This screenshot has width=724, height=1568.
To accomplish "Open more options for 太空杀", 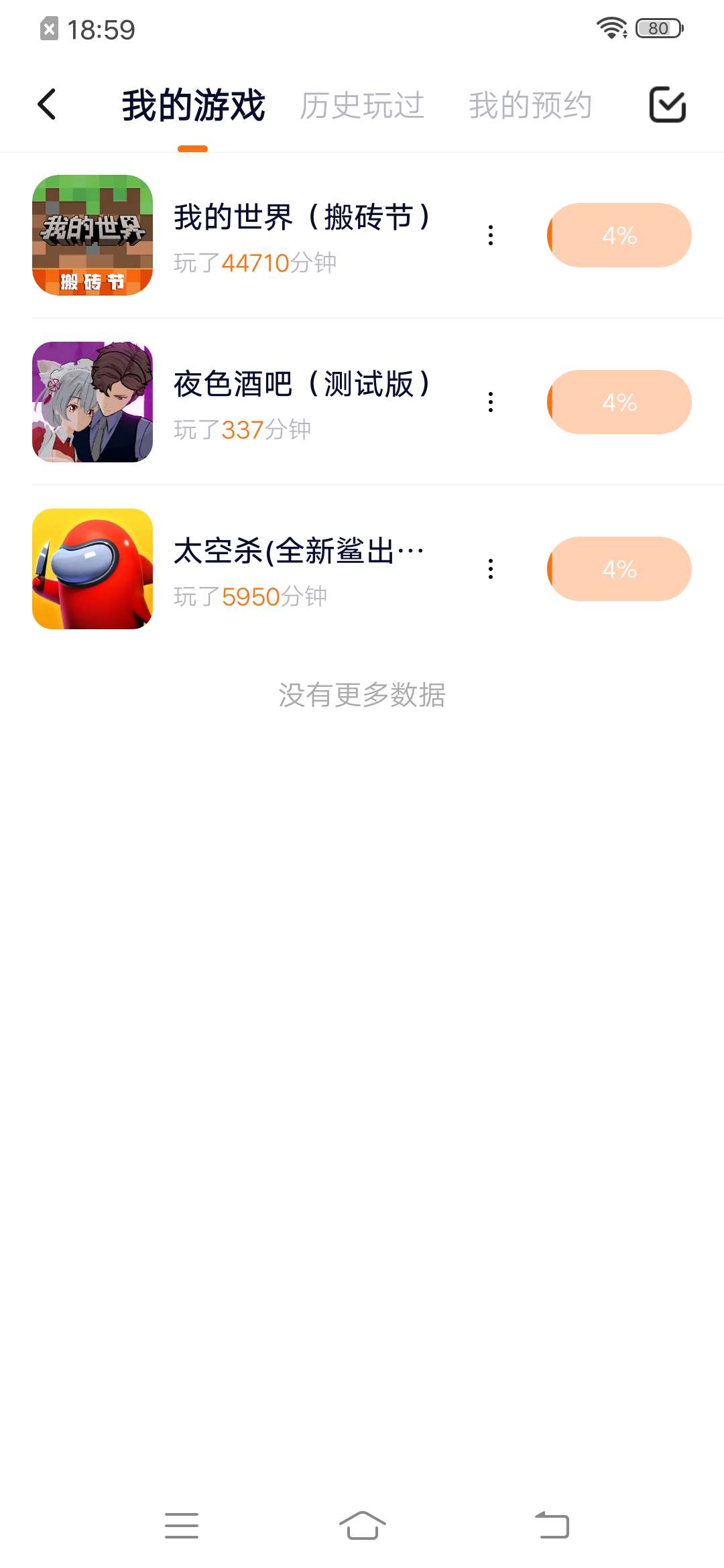I will [491, 569].
